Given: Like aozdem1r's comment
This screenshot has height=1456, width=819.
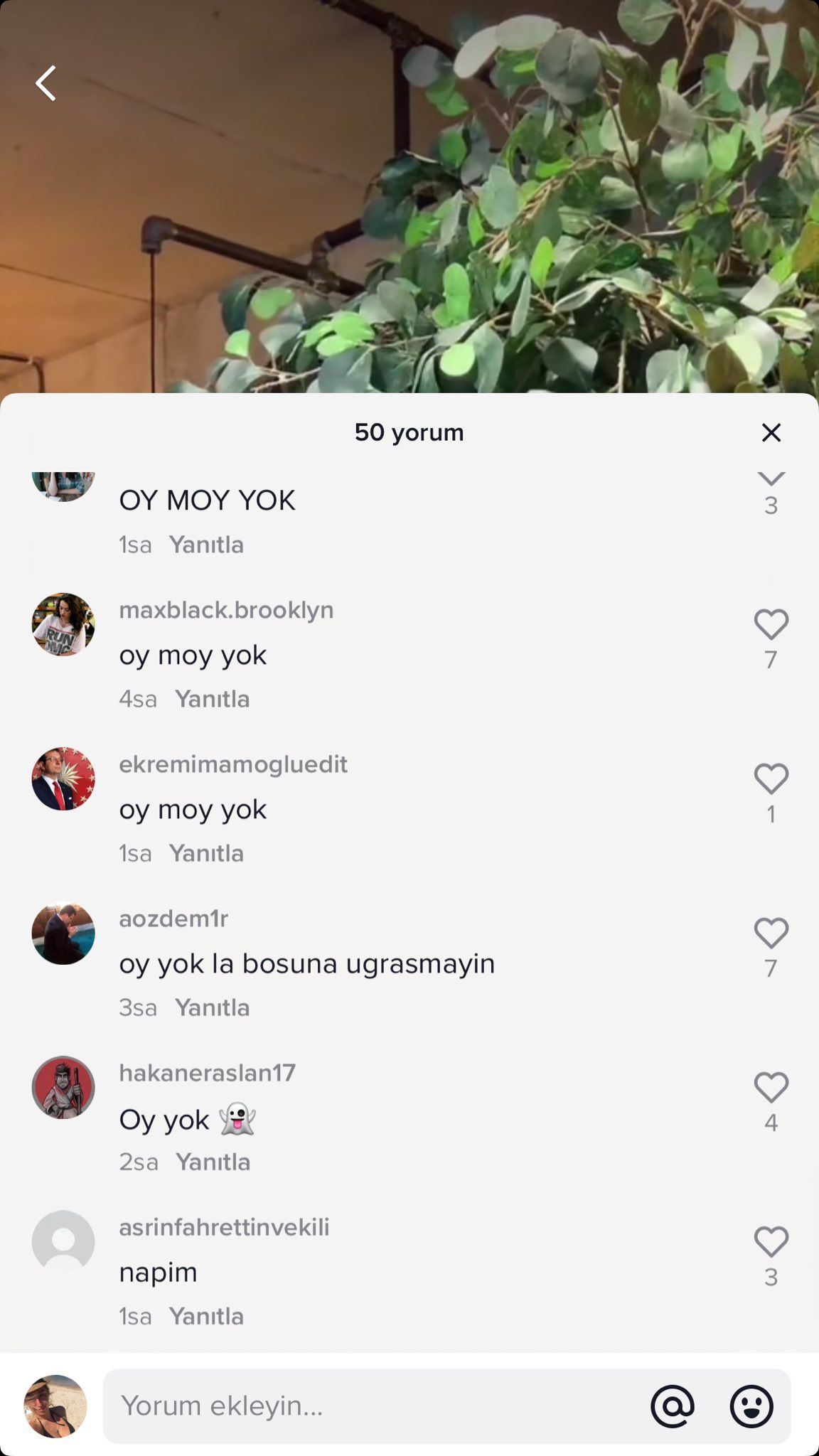Looking at the screenshot, I should pyautogui.click(x=771, y=933).
